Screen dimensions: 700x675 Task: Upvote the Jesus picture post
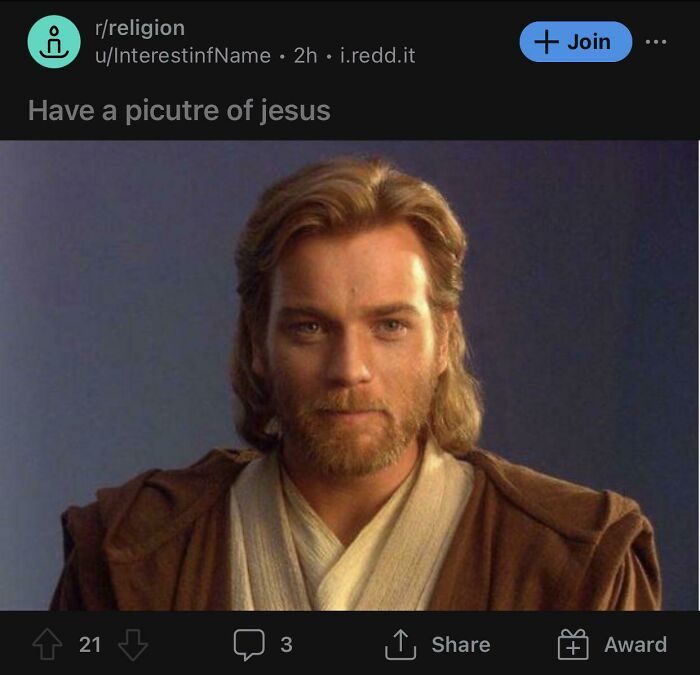pyautogui.click(x=47, y=645)
